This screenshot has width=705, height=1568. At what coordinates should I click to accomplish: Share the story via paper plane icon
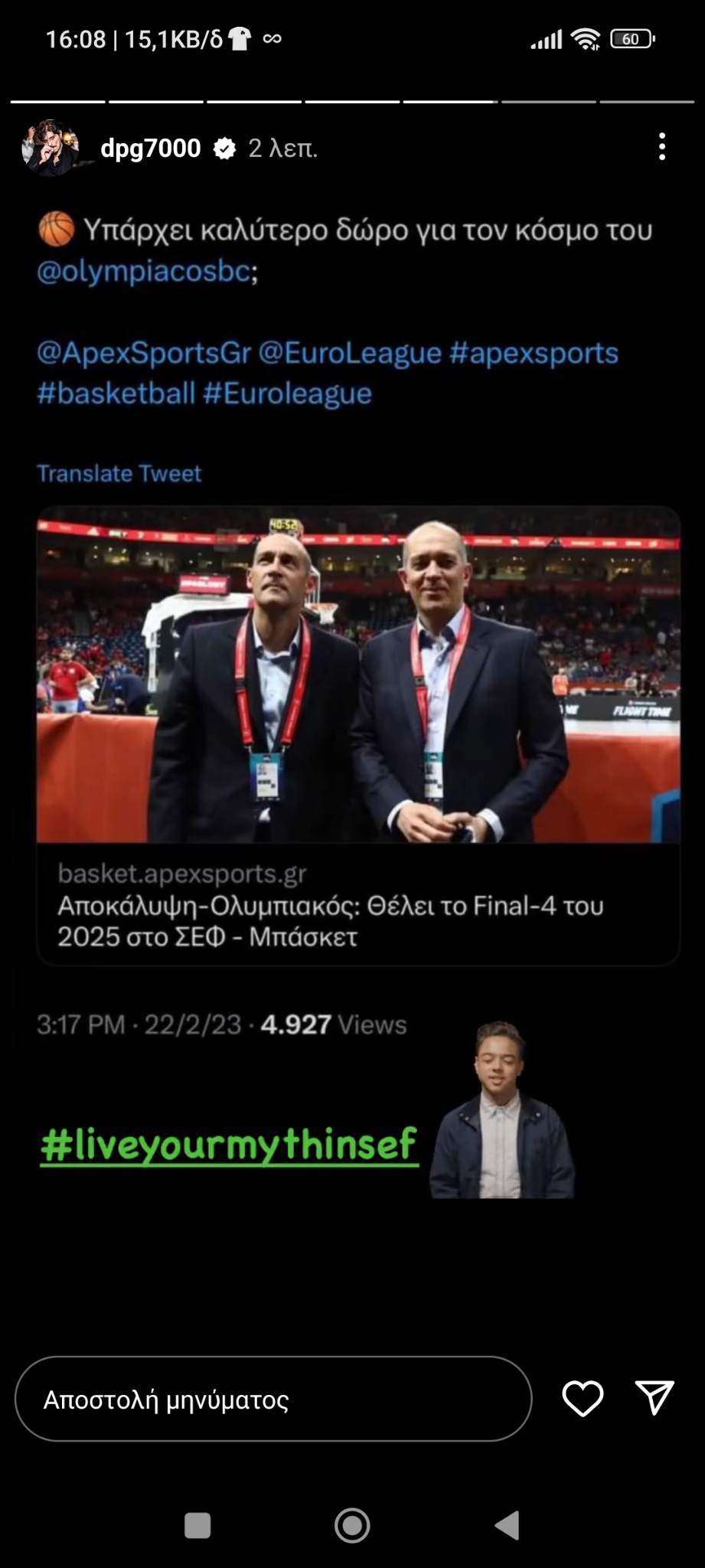point(654,1398)
